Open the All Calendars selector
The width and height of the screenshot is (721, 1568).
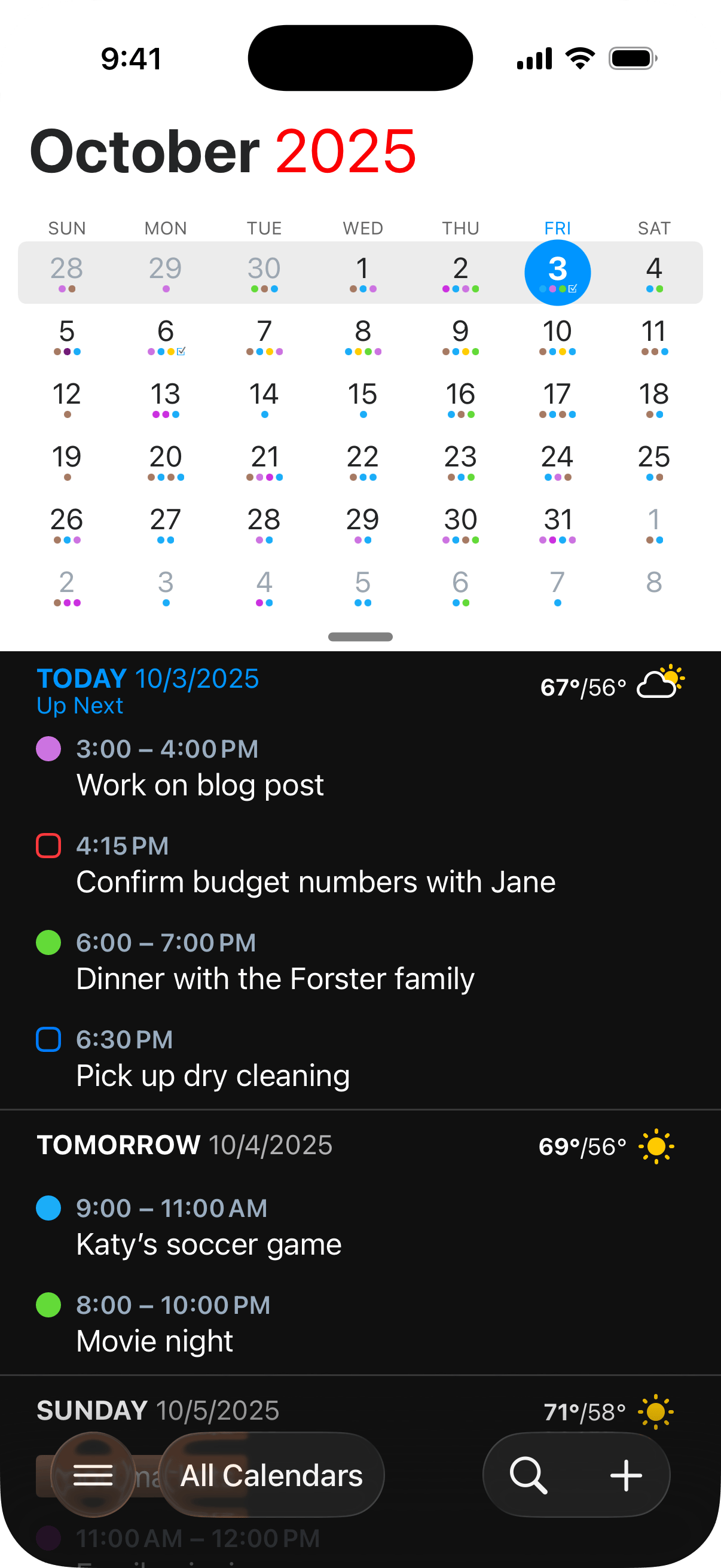coord(271,1475)
